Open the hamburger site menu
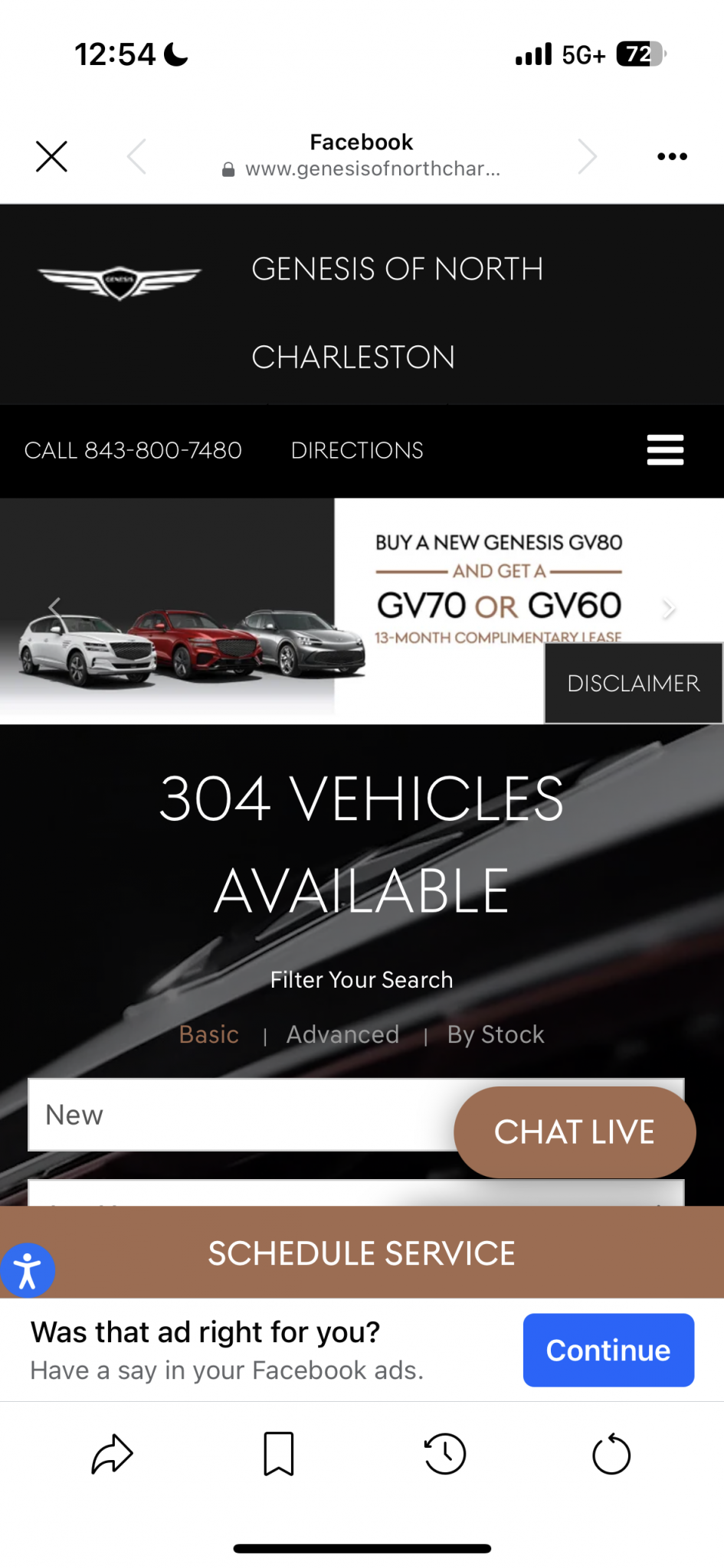 click(665, 450)
